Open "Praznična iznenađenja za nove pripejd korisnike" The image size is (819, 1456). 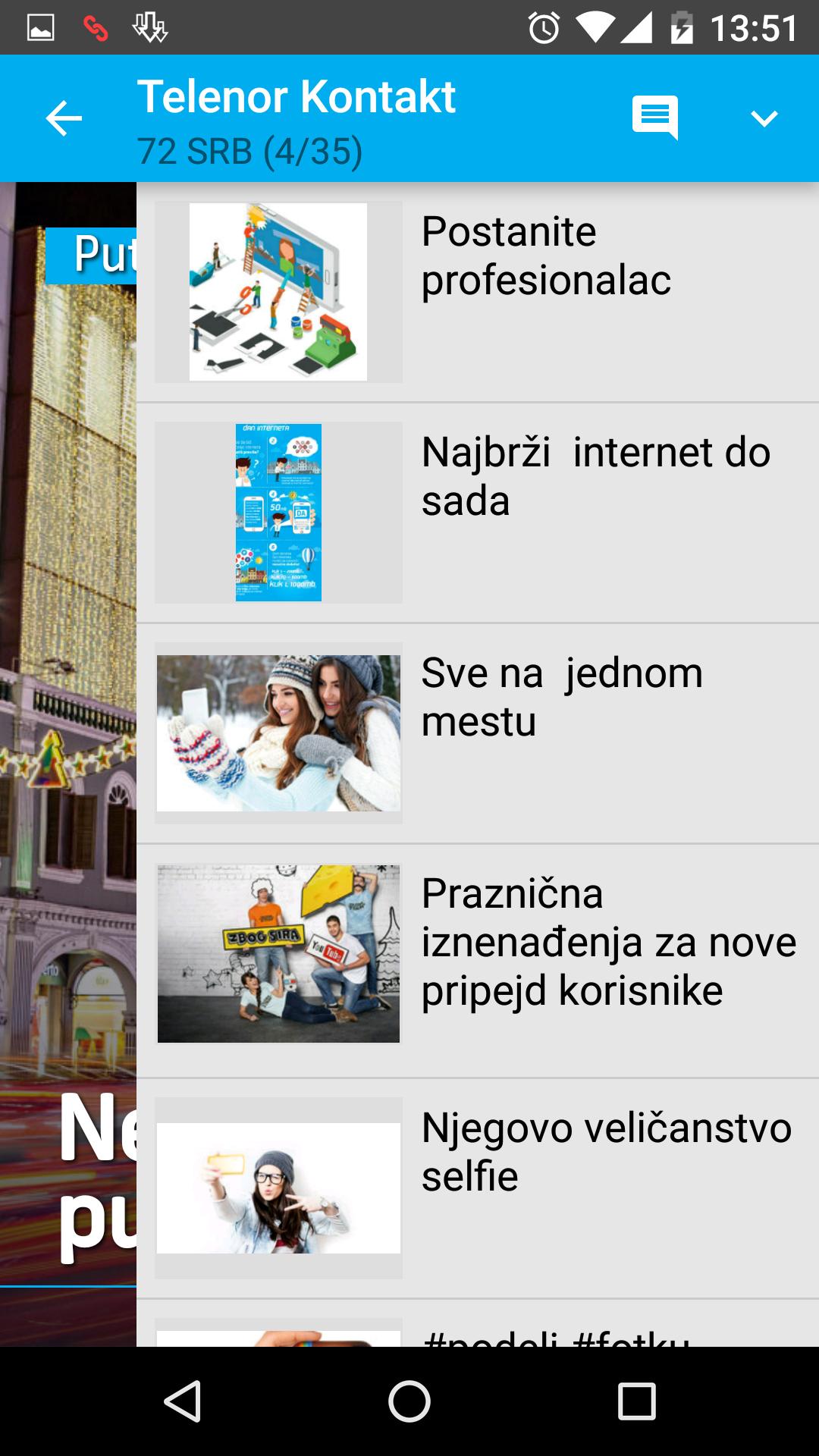coord(608,941)
